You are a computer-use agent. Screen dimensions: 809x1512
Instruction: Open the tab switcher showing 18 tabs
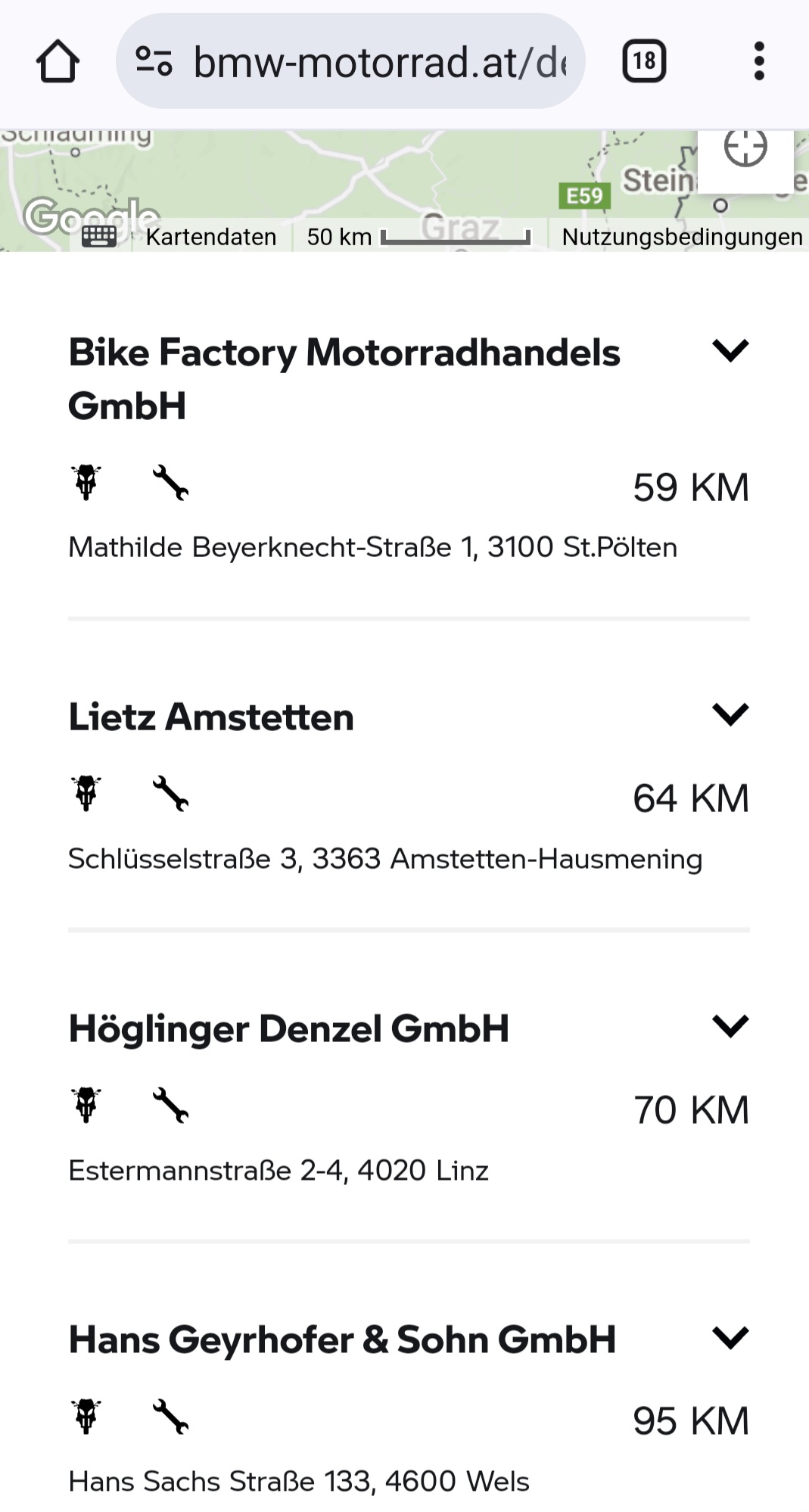click(x=644, y=61)
